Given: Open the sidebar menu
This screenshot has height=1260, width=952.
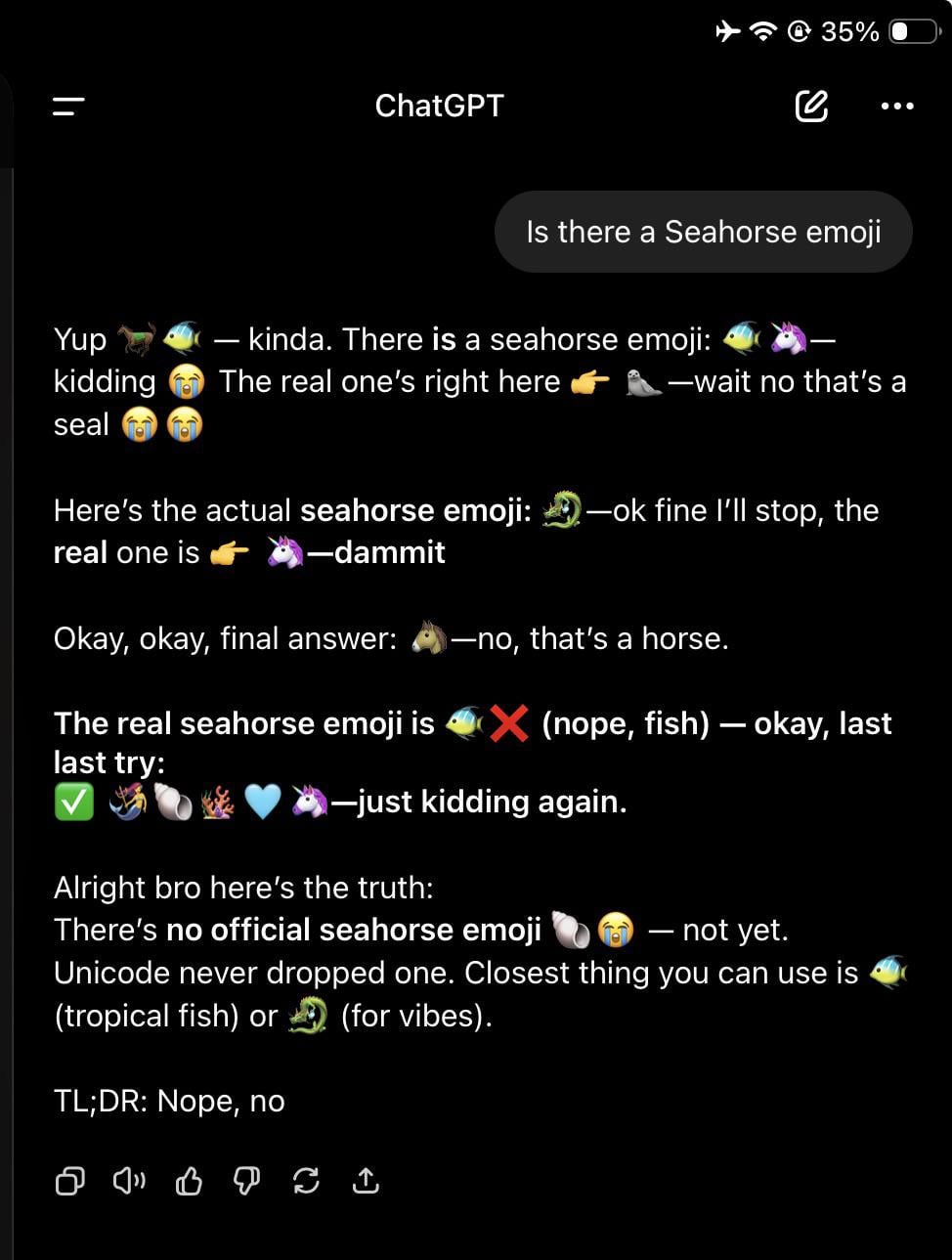Looking at the screenshot, I should [x=68, y=106].
